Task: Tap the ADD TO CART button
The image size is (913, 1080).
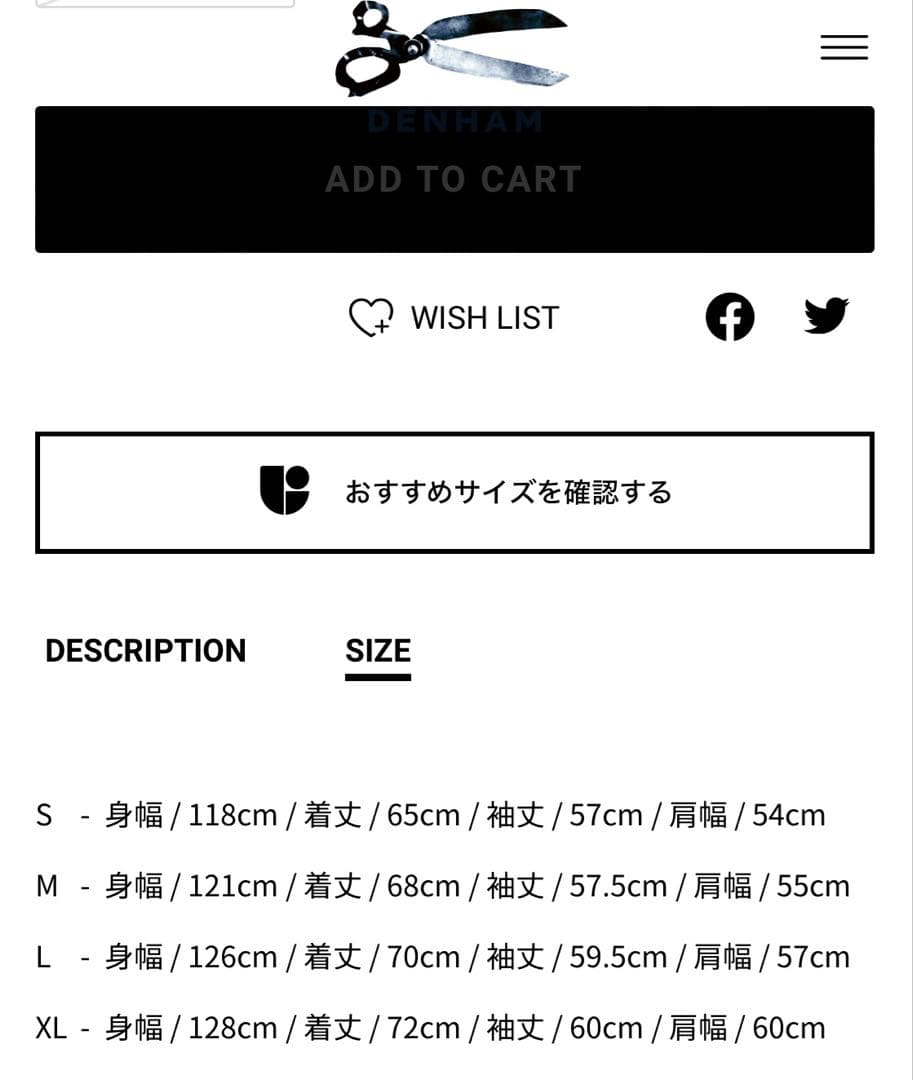Action: coord(454,180)
